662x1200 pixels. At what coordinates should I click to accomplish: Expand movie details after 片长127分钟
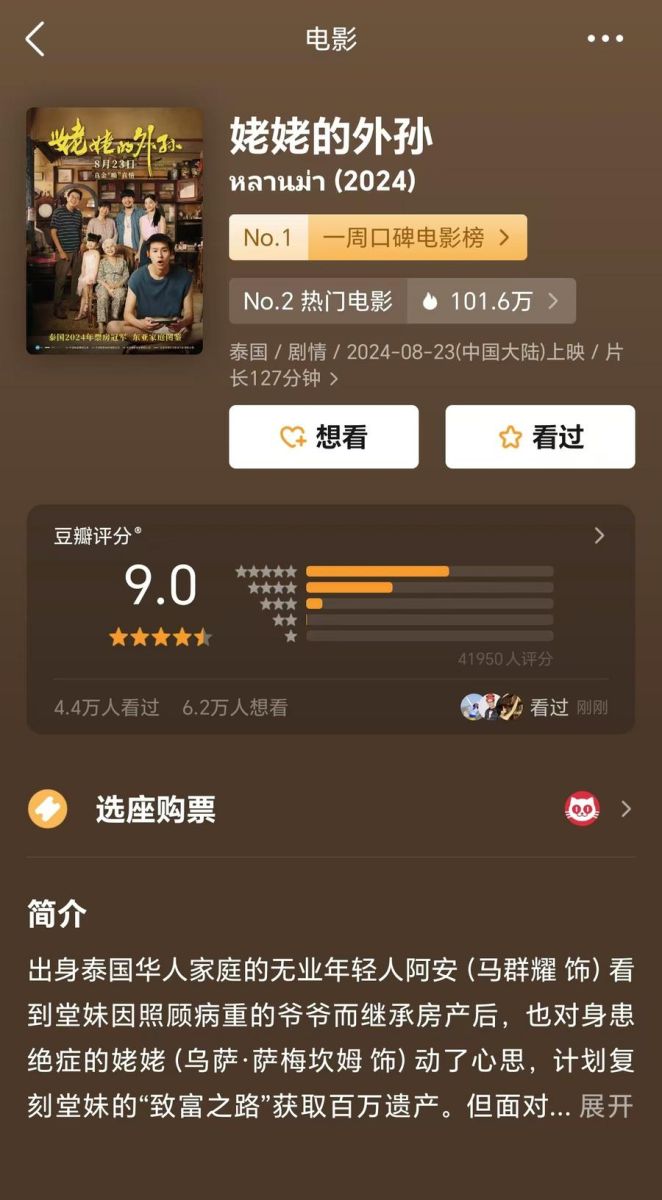(x=334, y=379)
